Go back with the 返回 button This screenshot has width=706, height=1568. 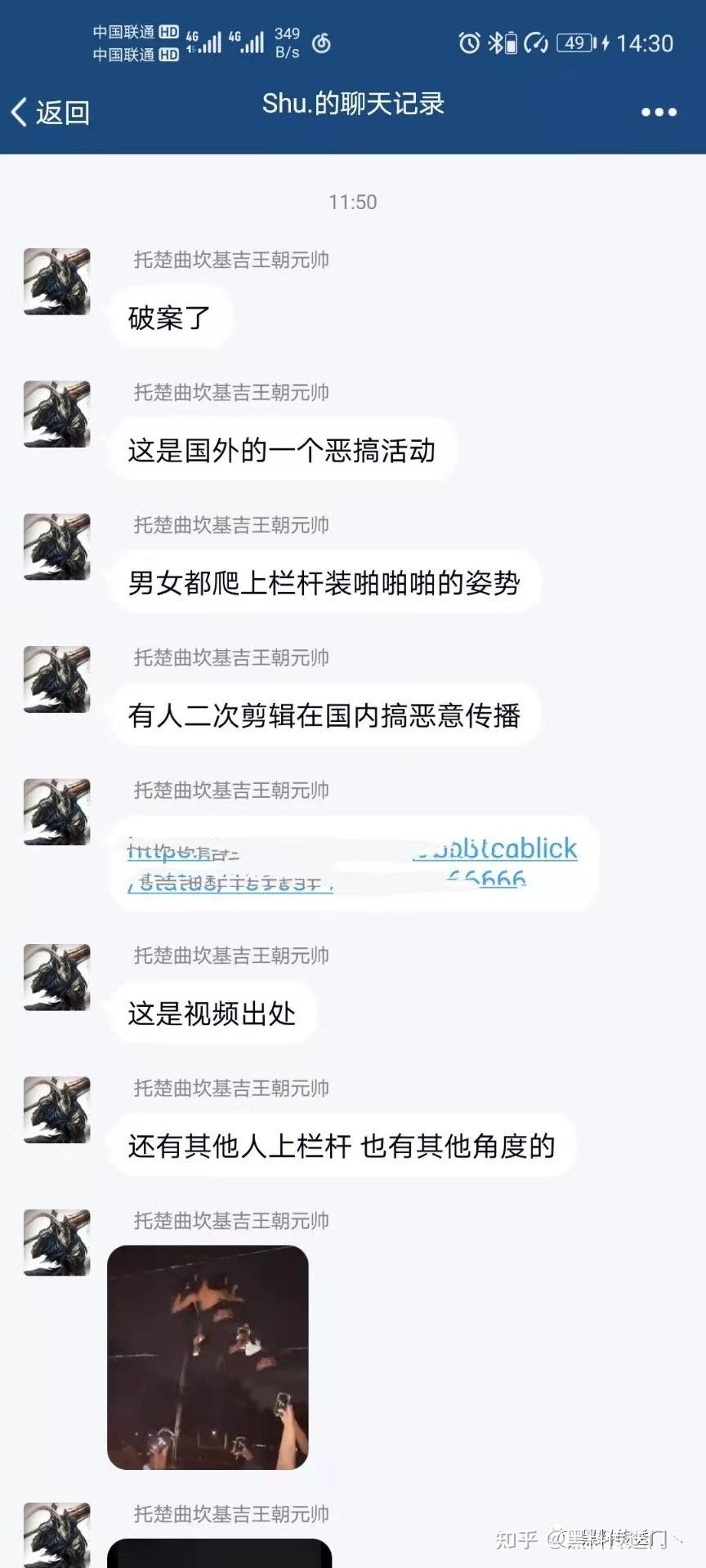(x=50, y=113)
